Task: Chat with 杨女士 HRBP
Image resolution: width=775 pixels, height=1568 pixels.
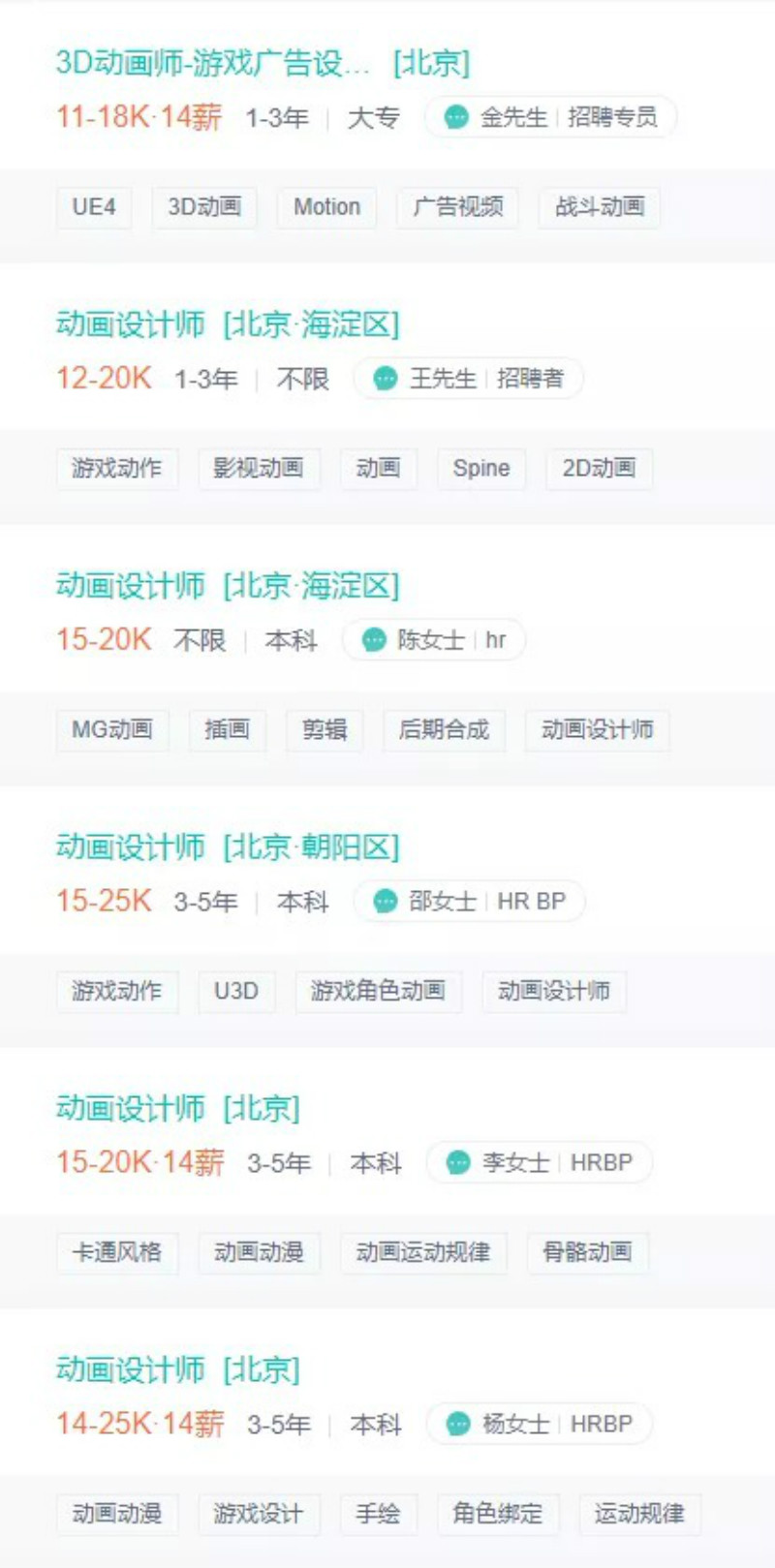Action: click(539, 1424)
